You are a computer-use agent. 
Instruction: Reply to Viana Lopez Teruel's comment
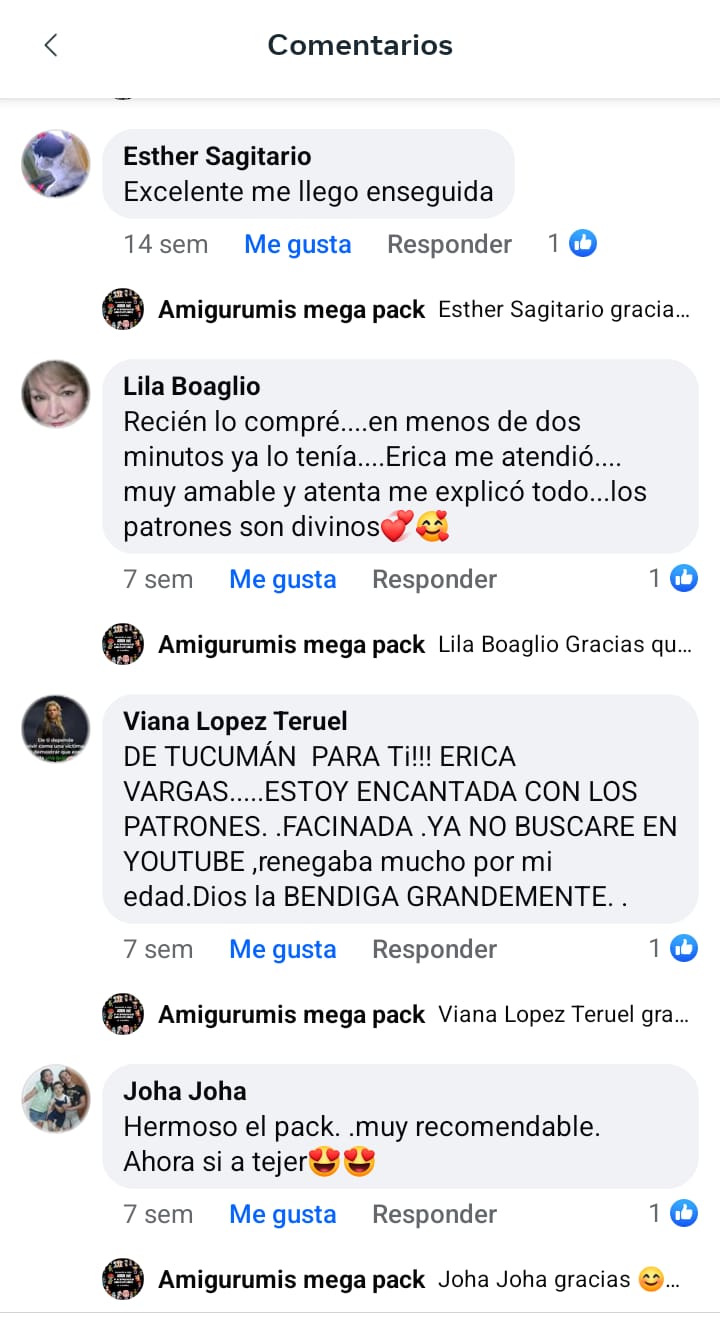(434, 949)
